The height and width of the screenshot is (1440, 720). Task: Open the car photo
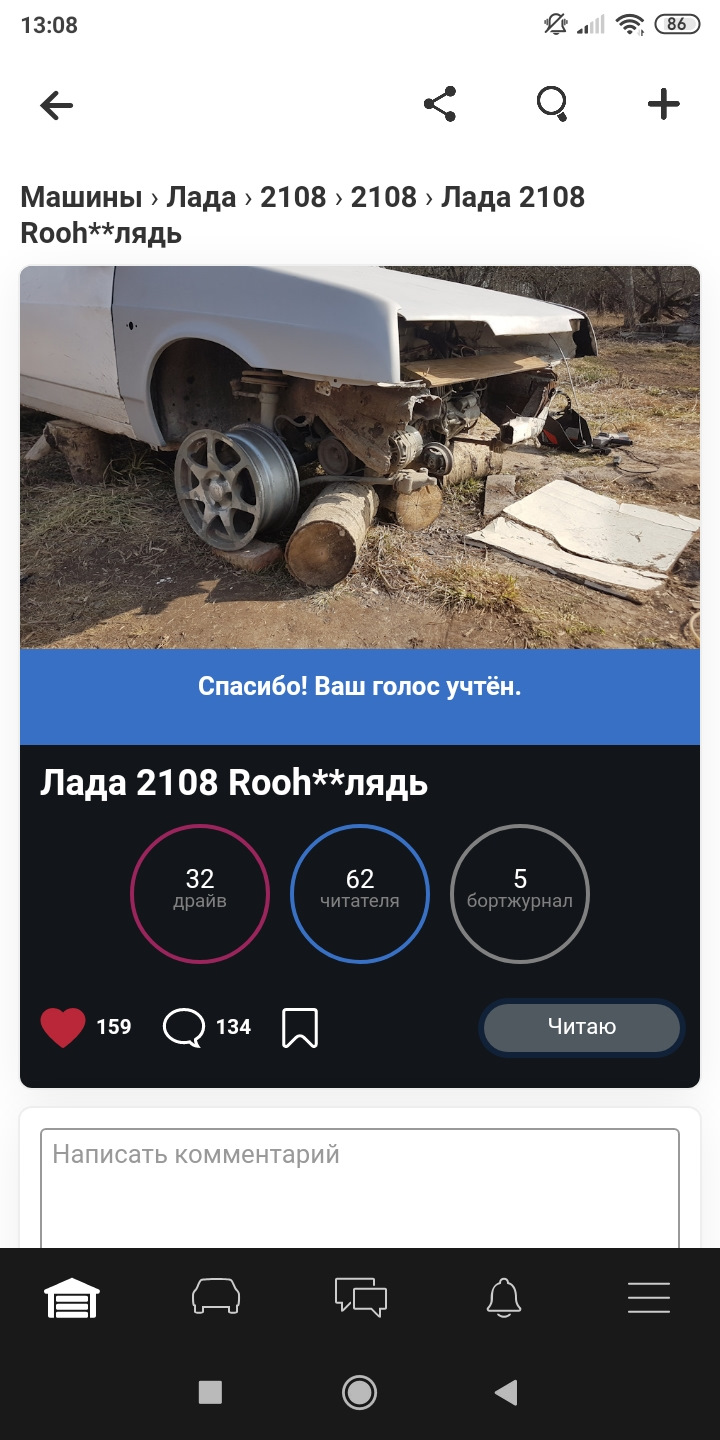[x=360, y=457]
